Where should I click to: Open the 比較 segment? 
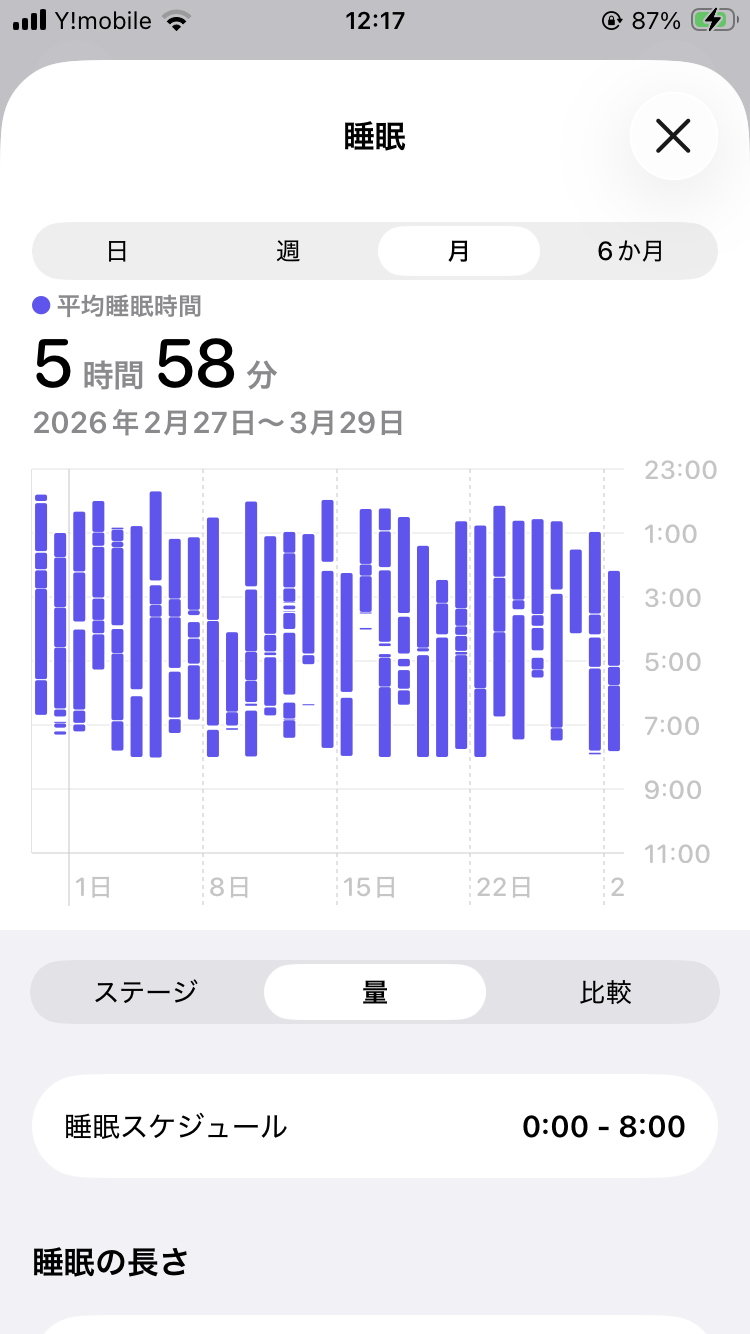(x=605, y=992)
